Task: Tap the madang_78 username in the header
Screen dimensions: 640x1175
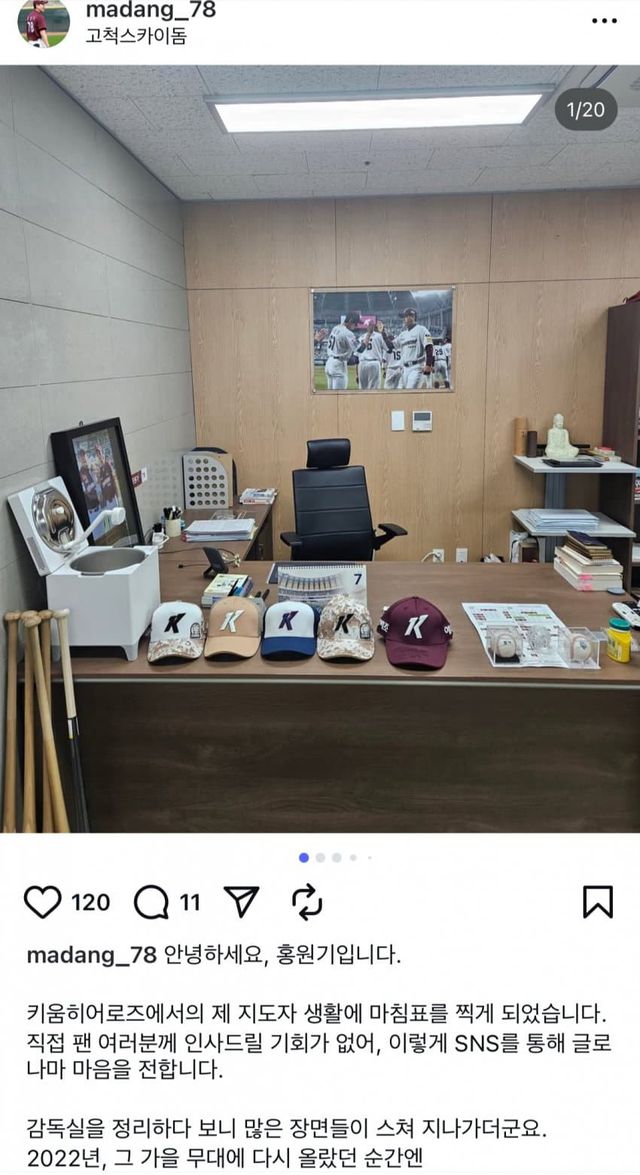Action: (150, 11)
